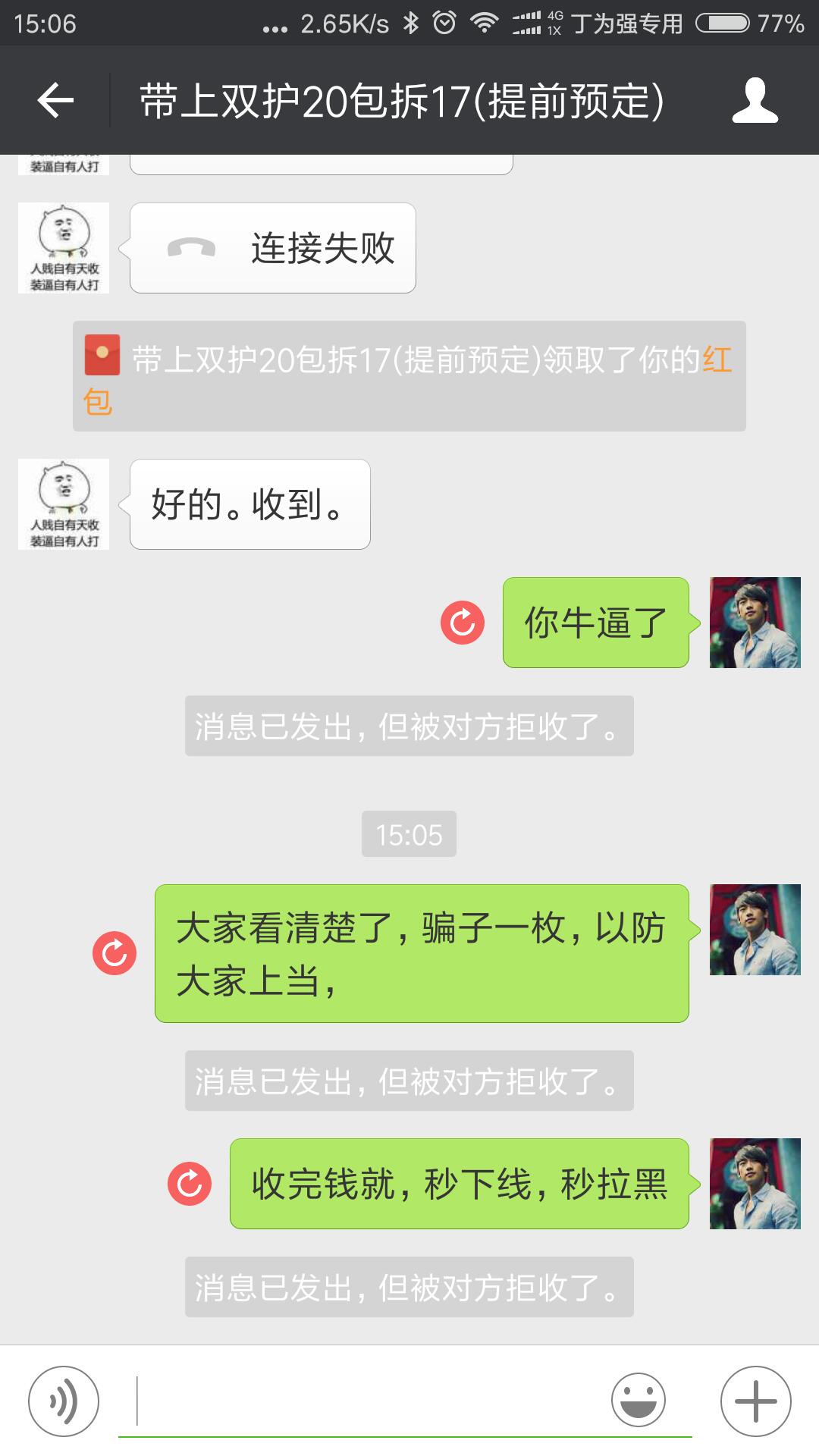Open sender's avatar beside 好的。收到。
This screenshot has height=1456, width=819.
(x=64, y=504)
